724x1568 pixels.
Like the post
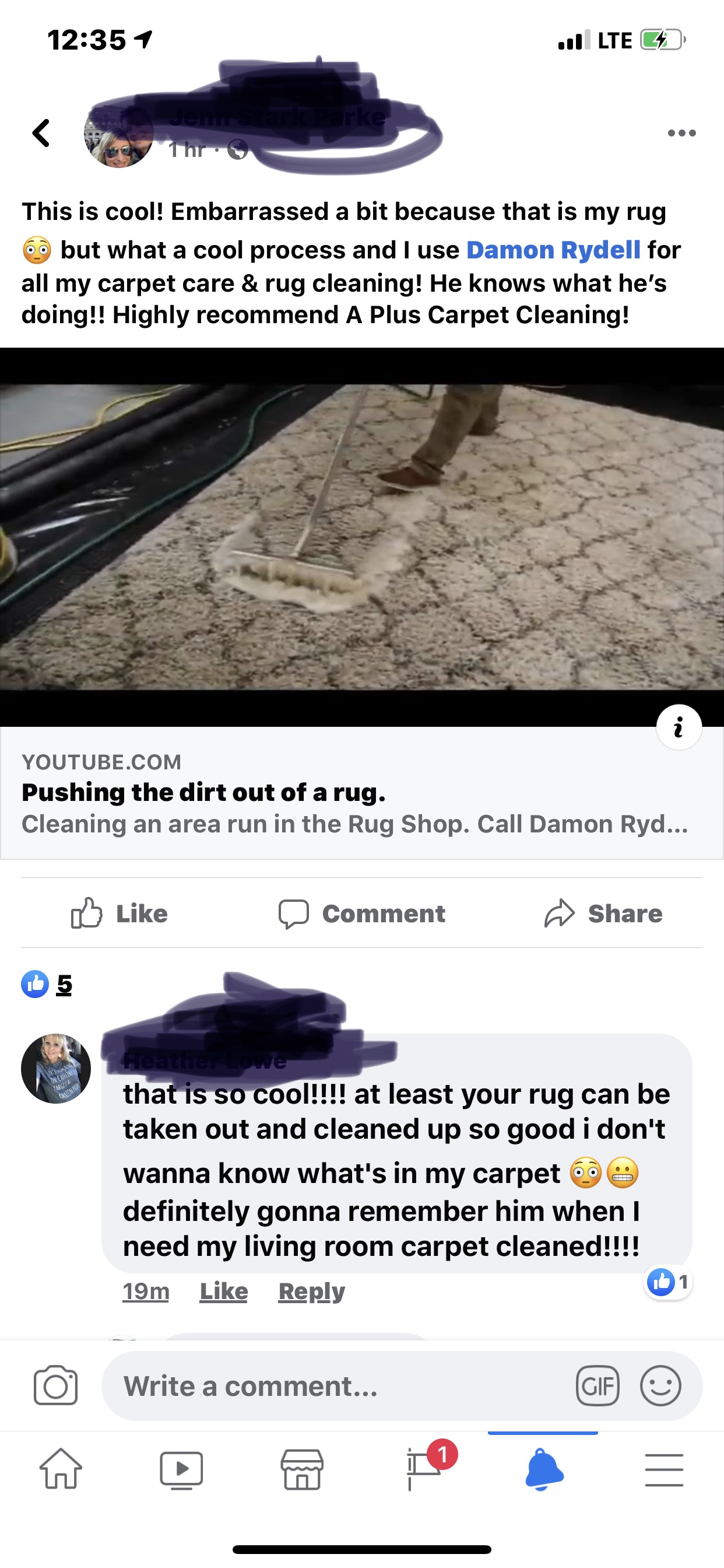click(x=120, y=914)
